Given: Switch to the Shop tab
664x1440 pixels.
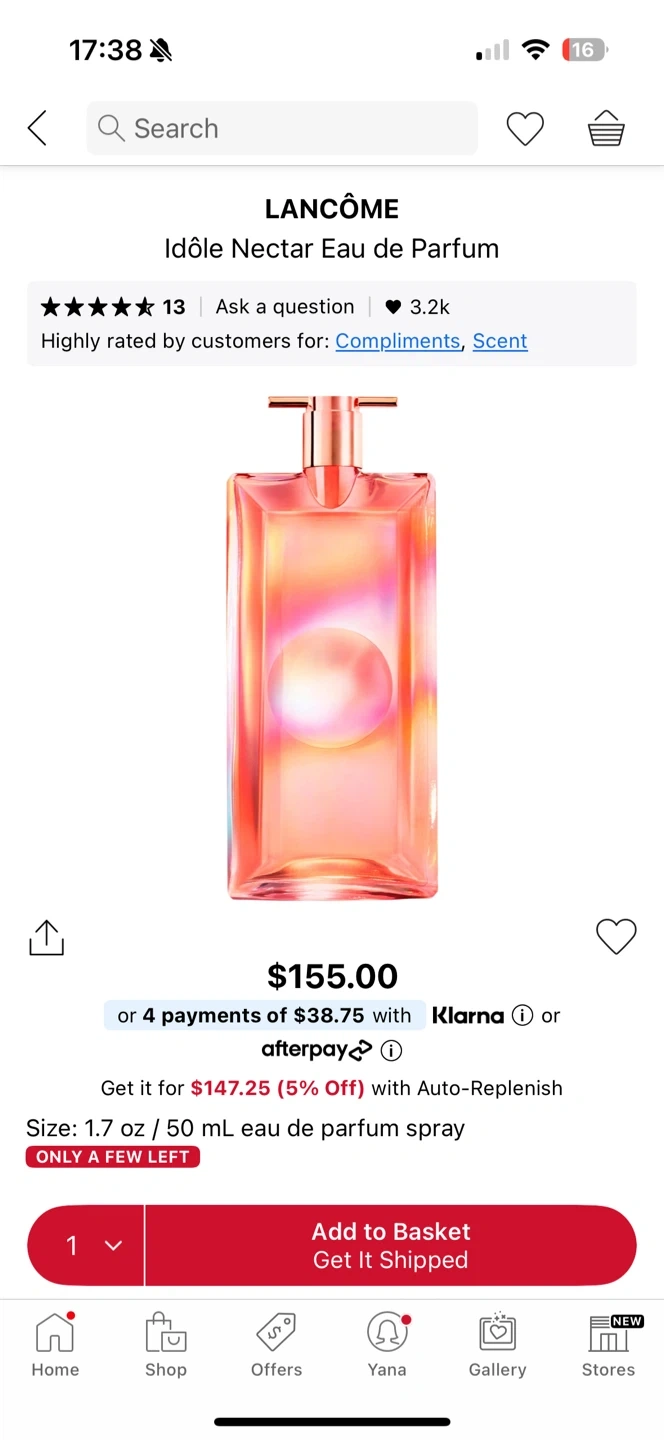Looking at the screenshot, I should 166,1345.
